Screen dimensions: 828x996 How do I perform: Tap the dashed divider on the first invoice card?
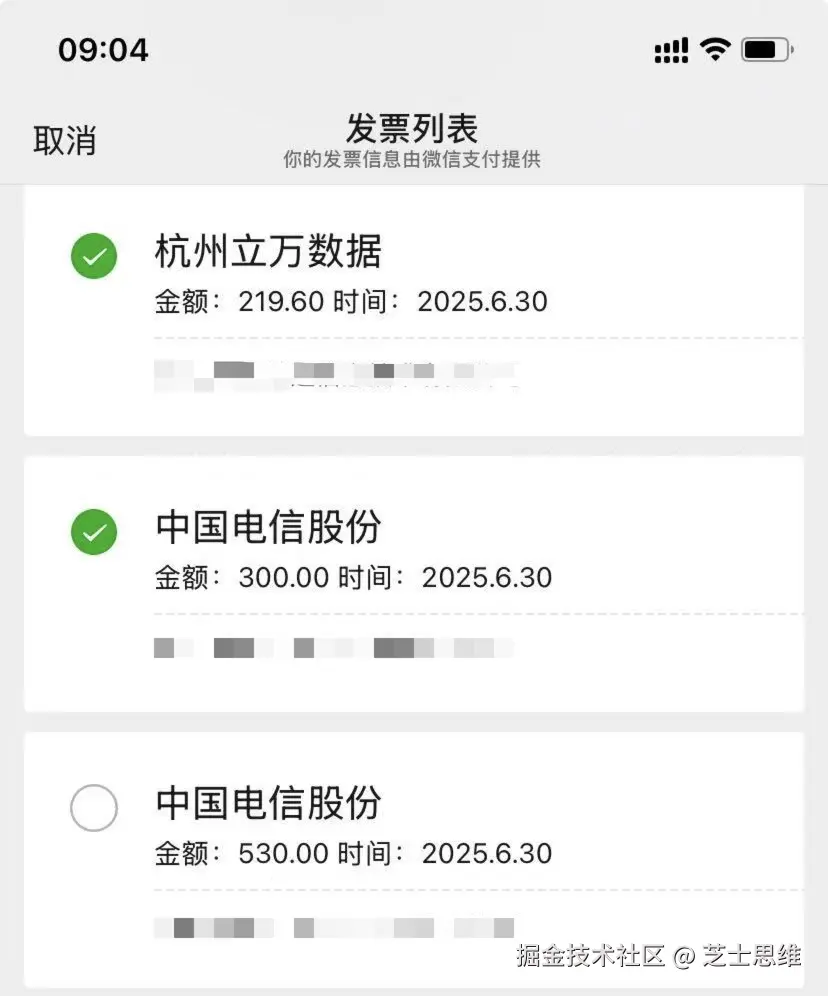click(414, 337)
